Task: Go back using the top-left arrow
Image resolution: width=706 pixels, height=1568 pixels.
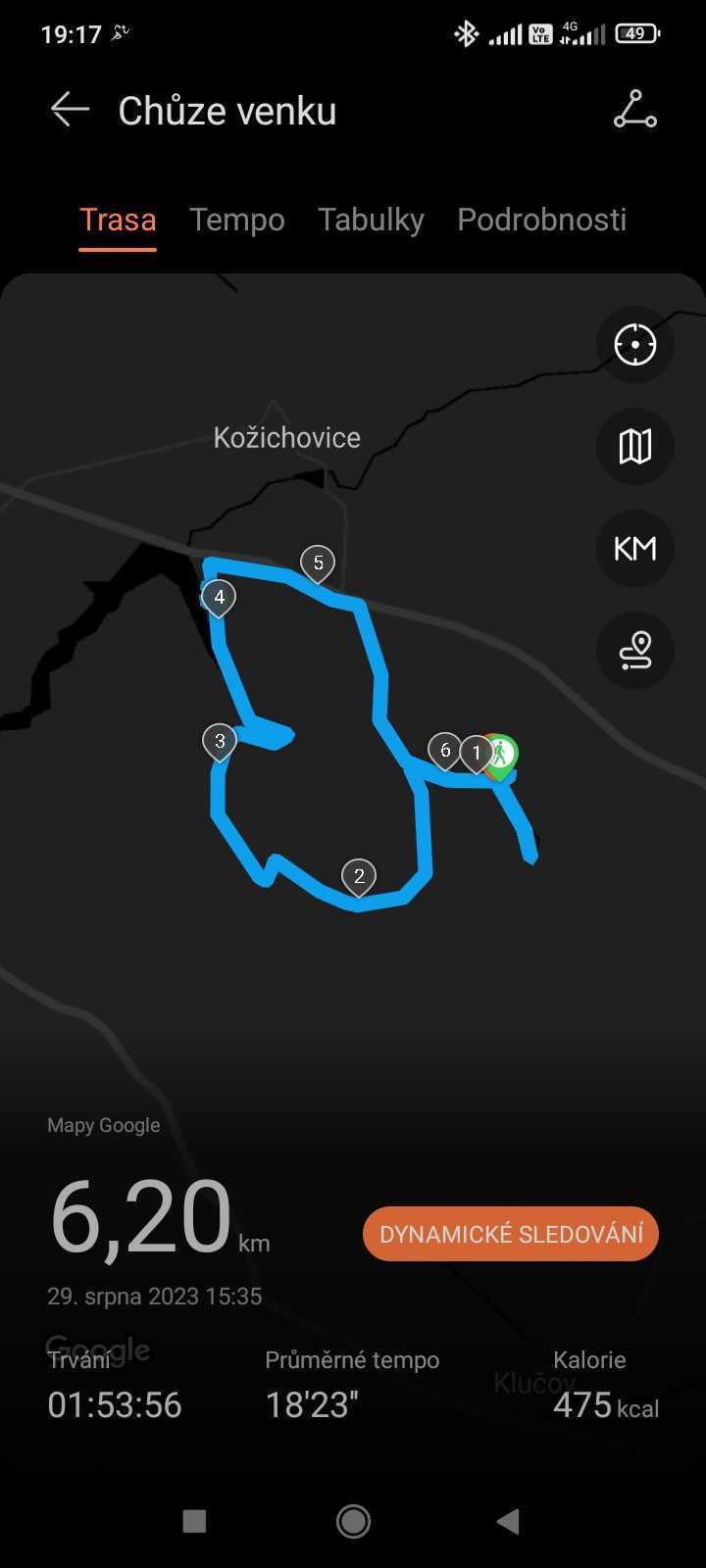Action: (70, 110)
